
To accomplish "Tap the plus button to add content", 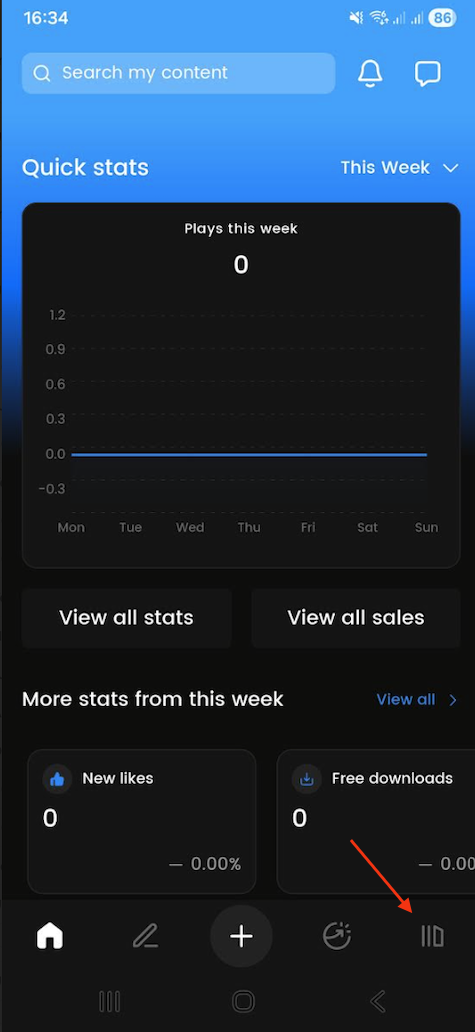I will 241,936.
